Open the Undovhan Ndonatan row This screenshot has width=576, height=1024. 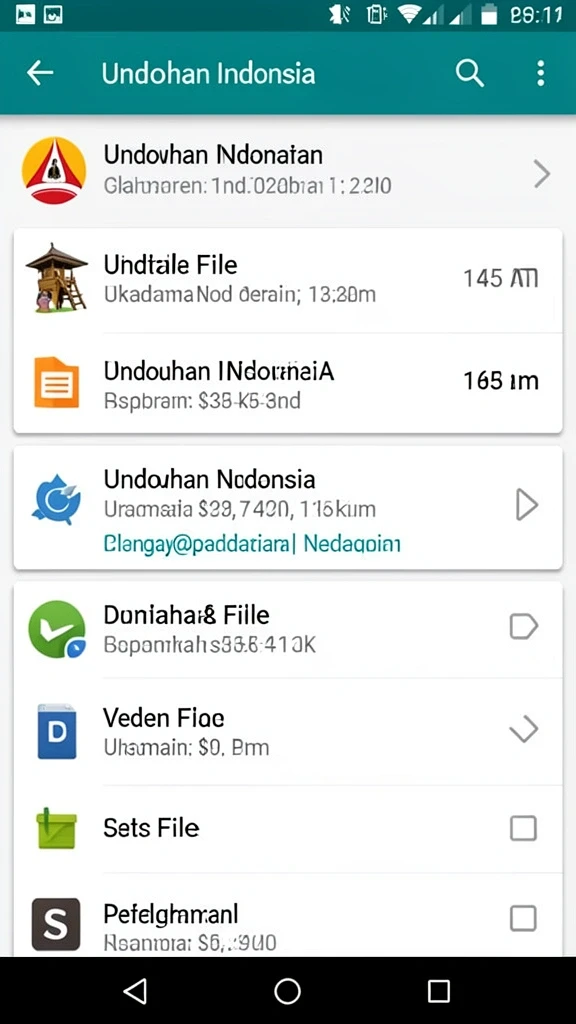tap(288, 172)
